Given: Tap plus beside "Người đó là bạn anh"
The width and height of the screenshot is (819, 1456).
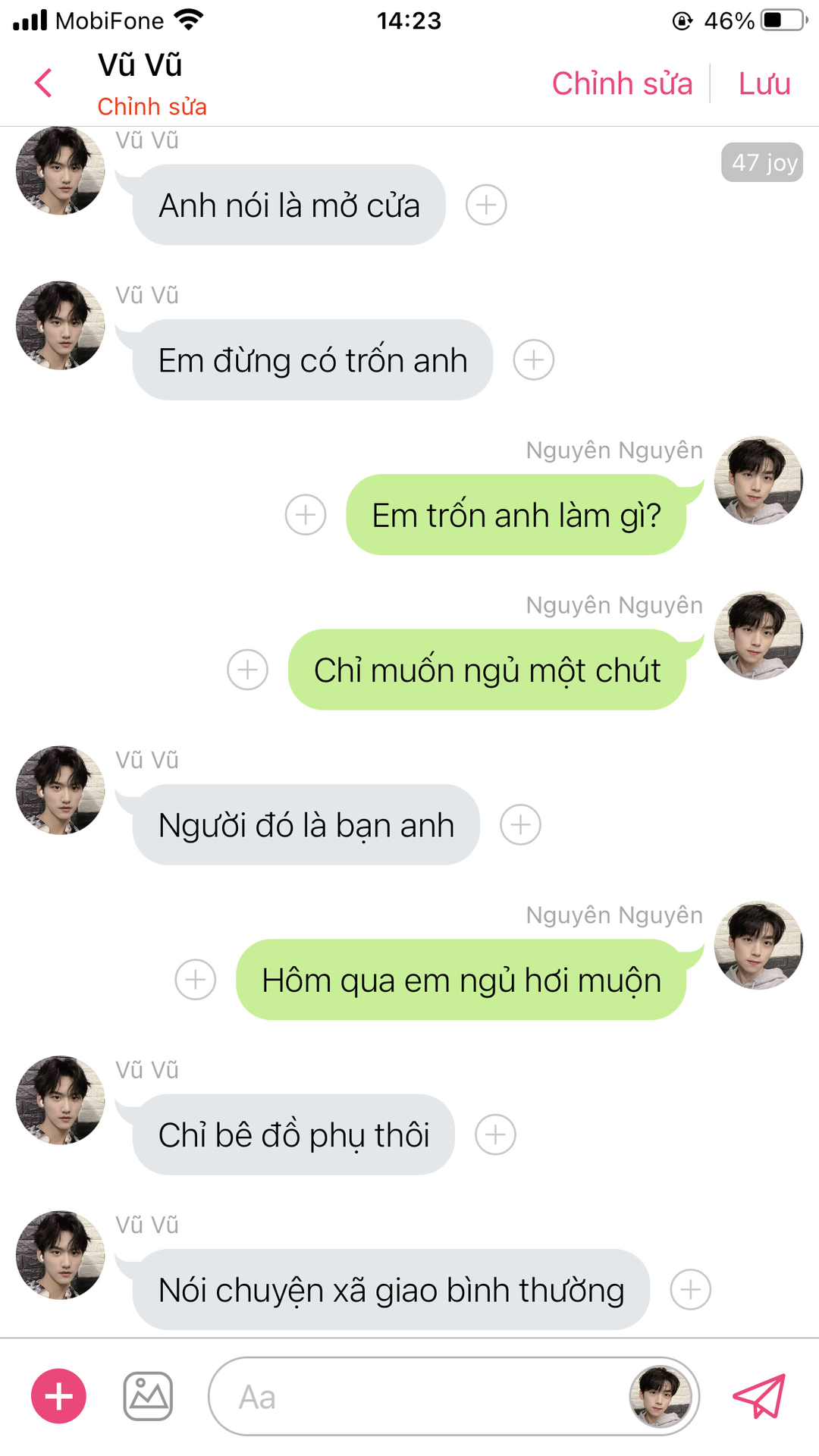Looking at the screenshot, I should [x=521, y=824].
